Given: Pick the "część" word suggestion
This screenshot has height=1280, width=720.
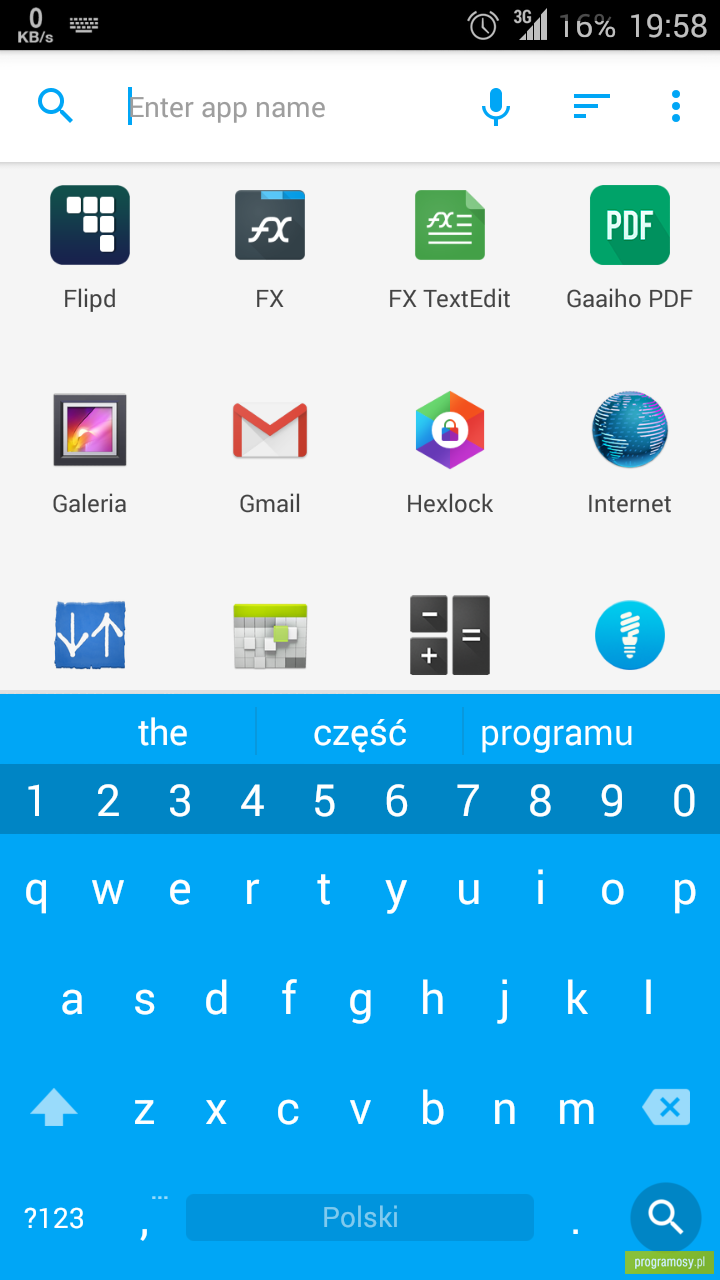Looking at the screenshot, I should 360,733.
